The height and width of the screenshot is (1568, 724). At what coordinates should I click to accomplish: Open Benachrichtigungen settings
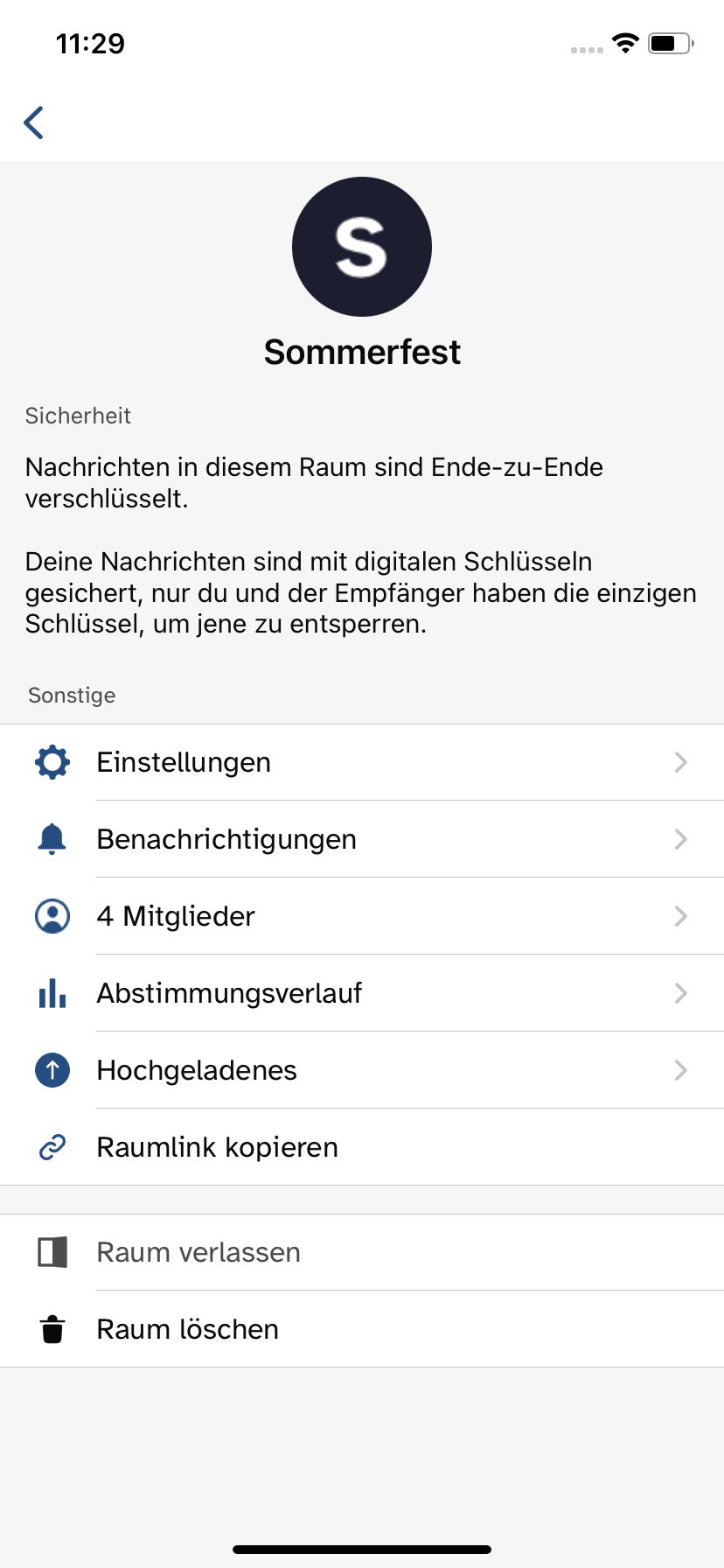(362, 839)
